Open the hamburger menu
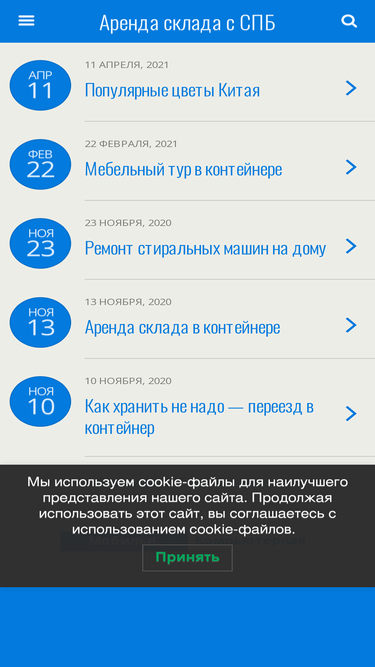375x667 pixels. pyautogui.click(x=26, y=21)
